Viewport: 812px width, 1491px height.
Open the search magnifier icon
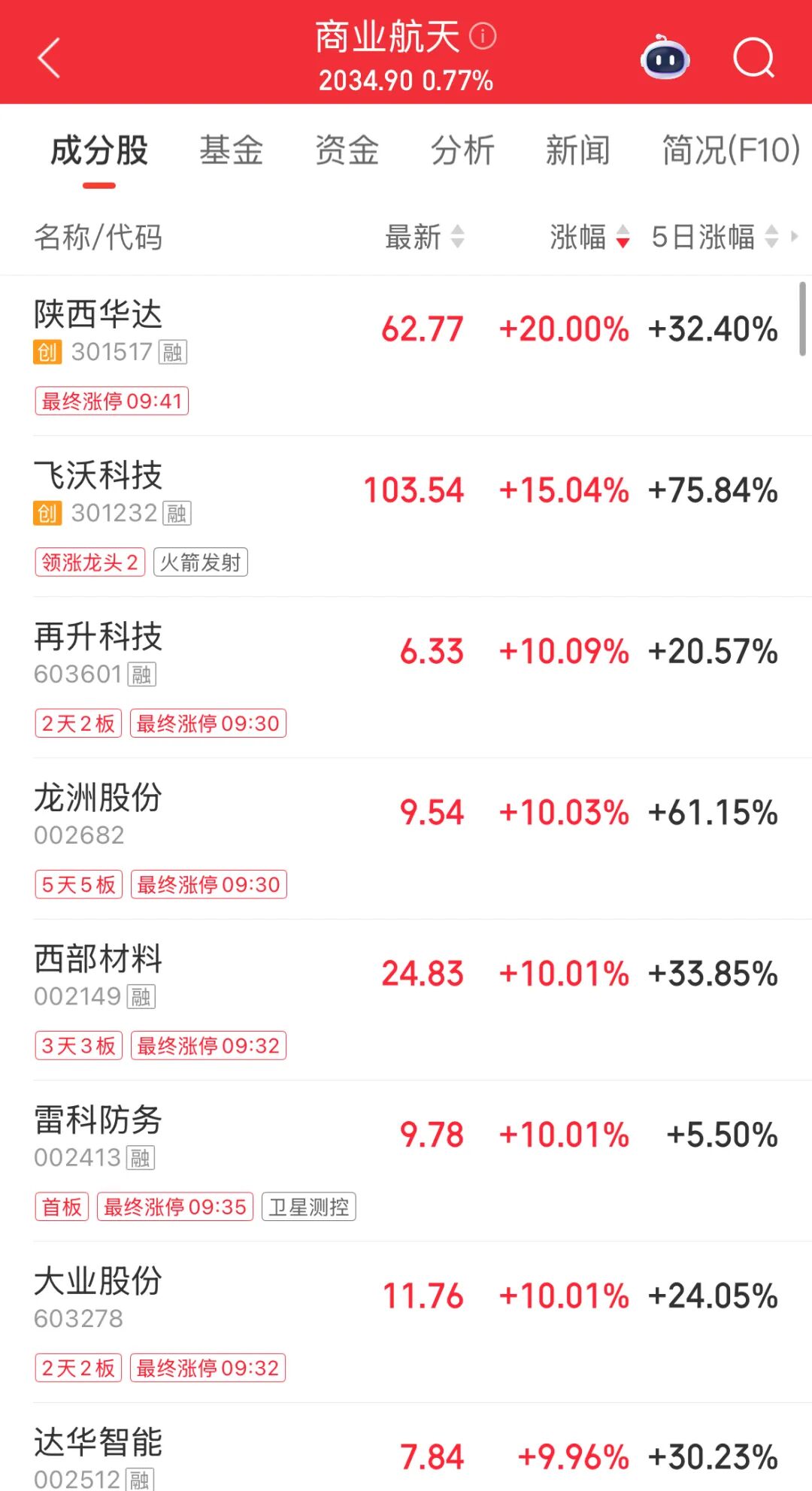(x=753, y=58)
